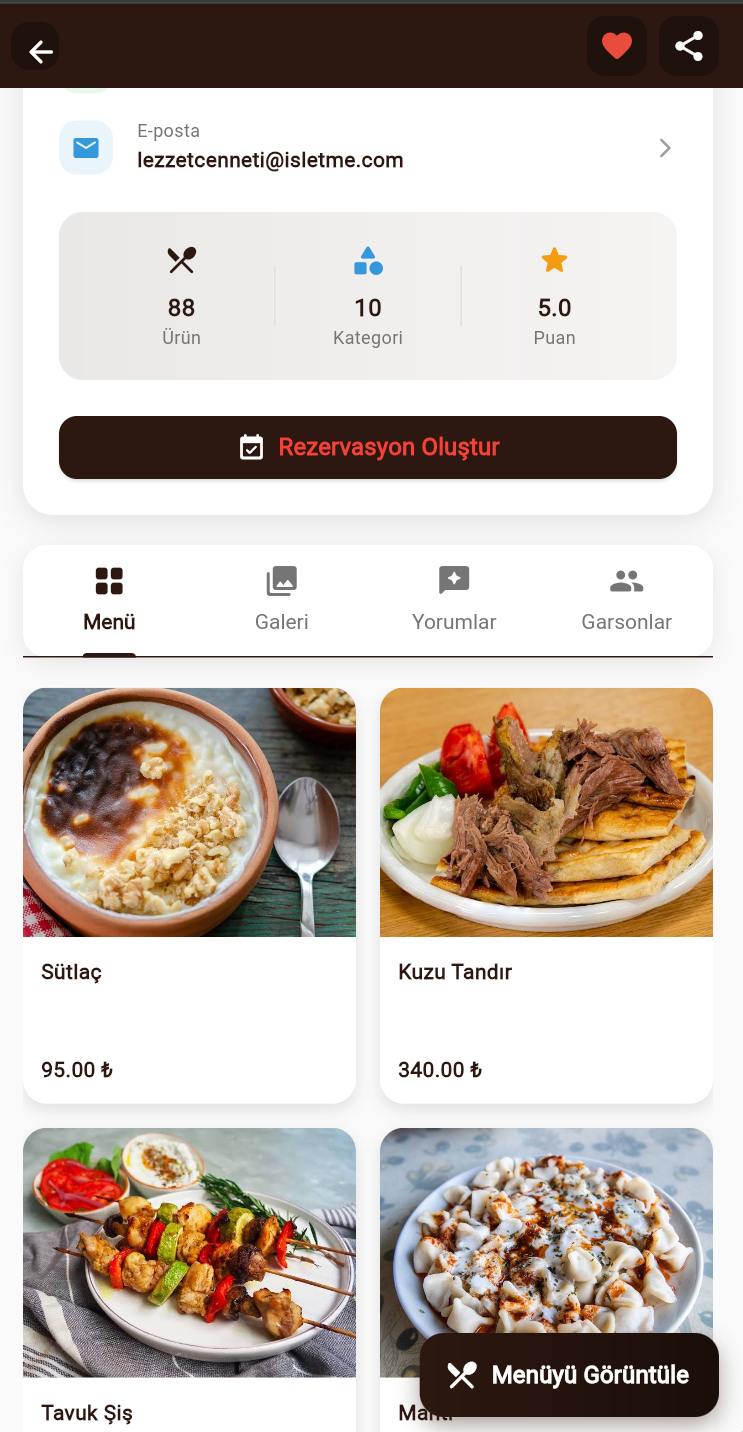This screenshot has width=743, height=1432.
Task: Open the Galeri tab
Action: click(x=281, y=600)
